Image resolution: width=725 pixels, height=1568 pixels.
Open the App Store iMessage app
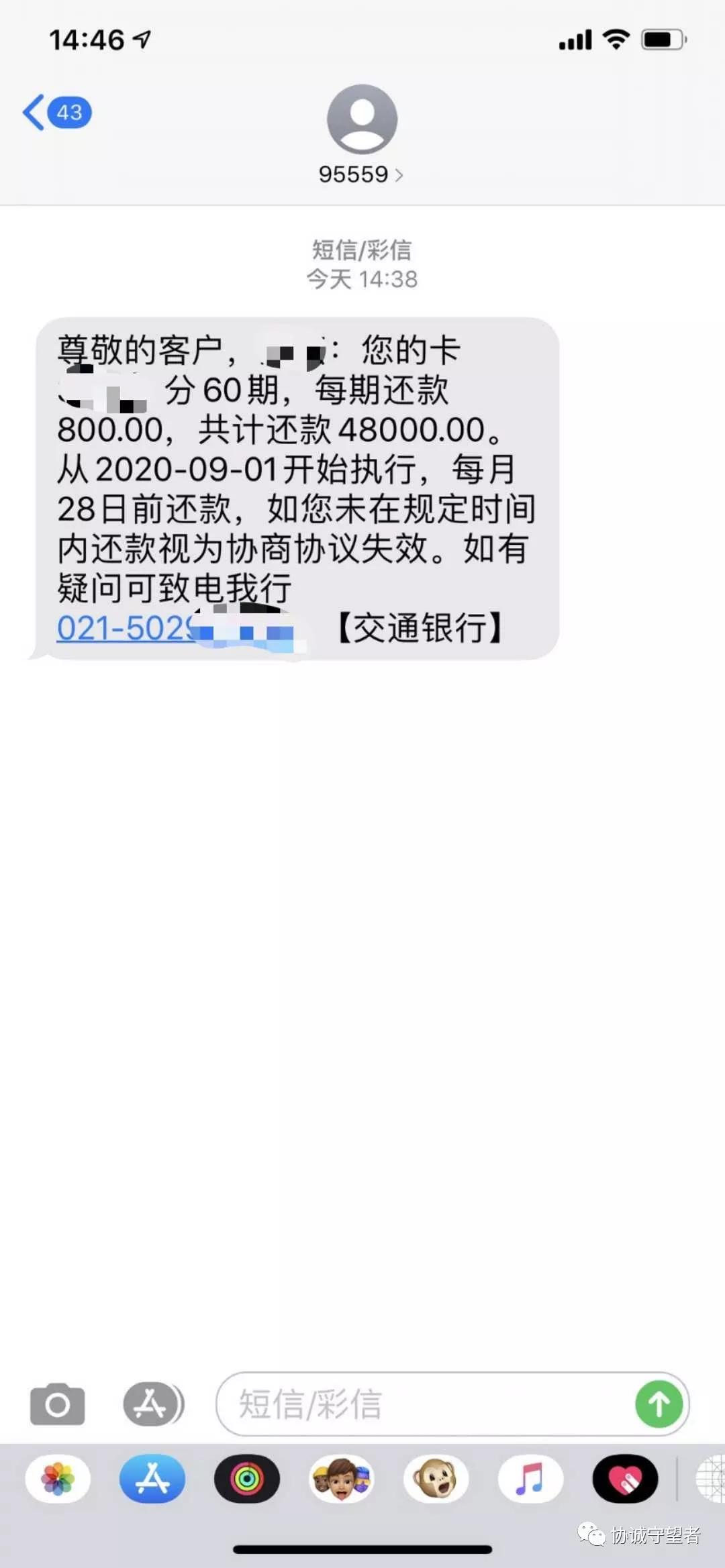[152, 1479]
